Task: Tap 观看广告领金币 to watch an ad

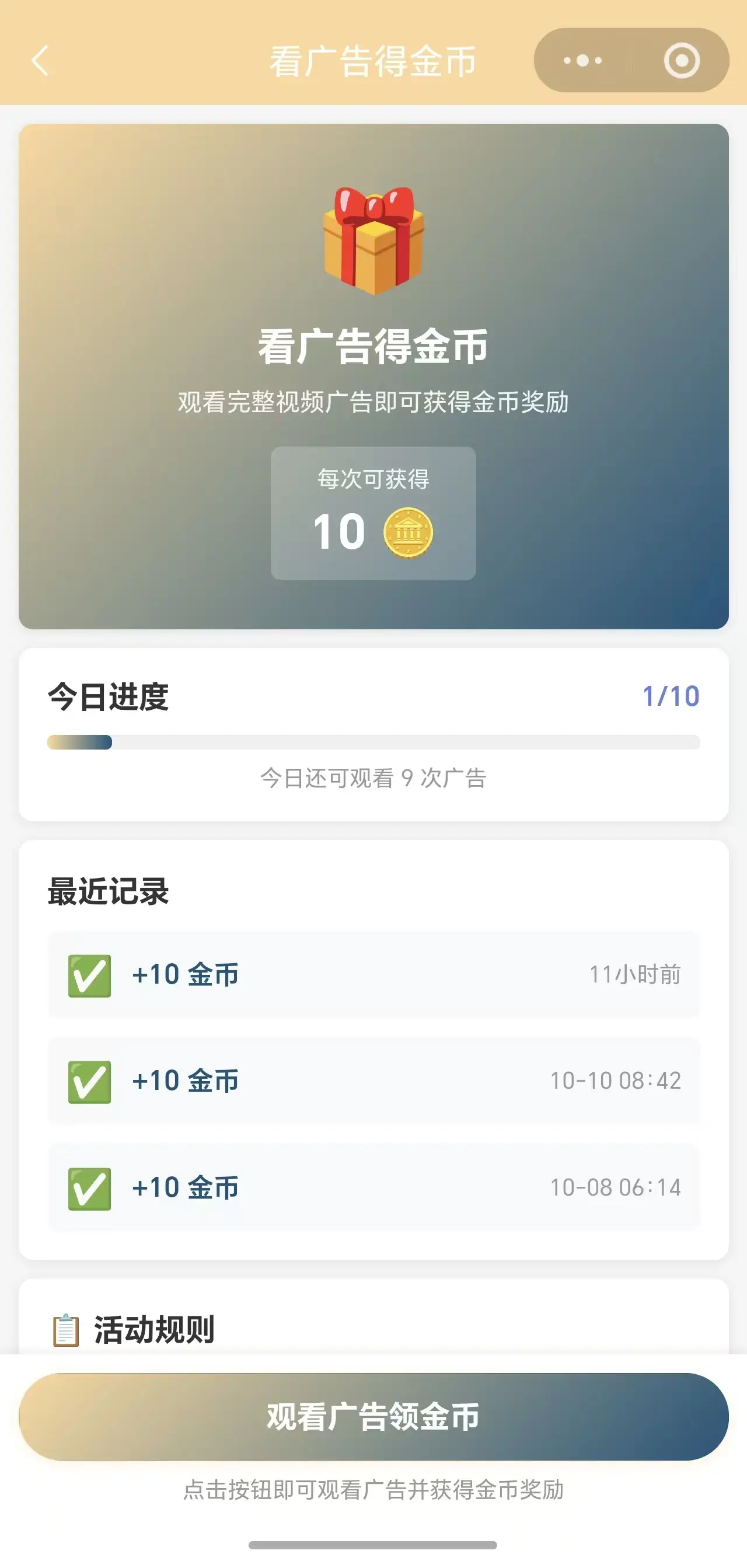Action: pyautogui.click(x=373, y=1416)
